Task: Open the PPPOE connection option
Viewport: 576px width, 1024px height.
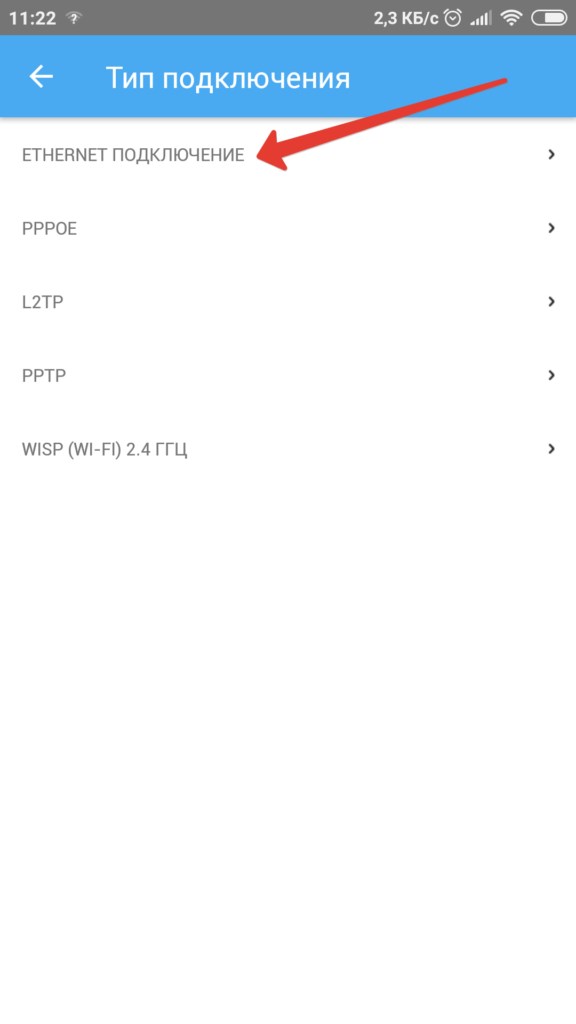Action: point(288,229)
